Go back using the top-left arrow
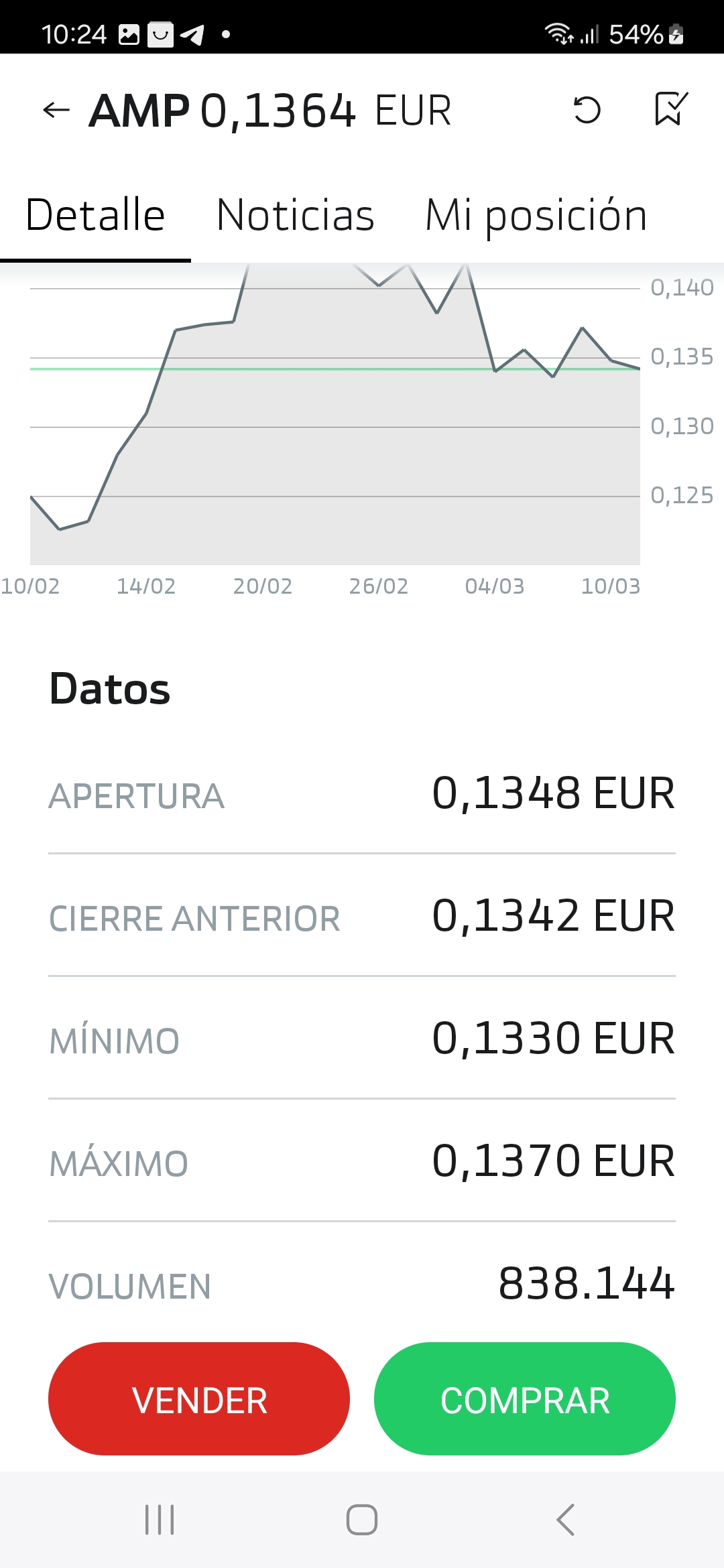 (56, 110)
